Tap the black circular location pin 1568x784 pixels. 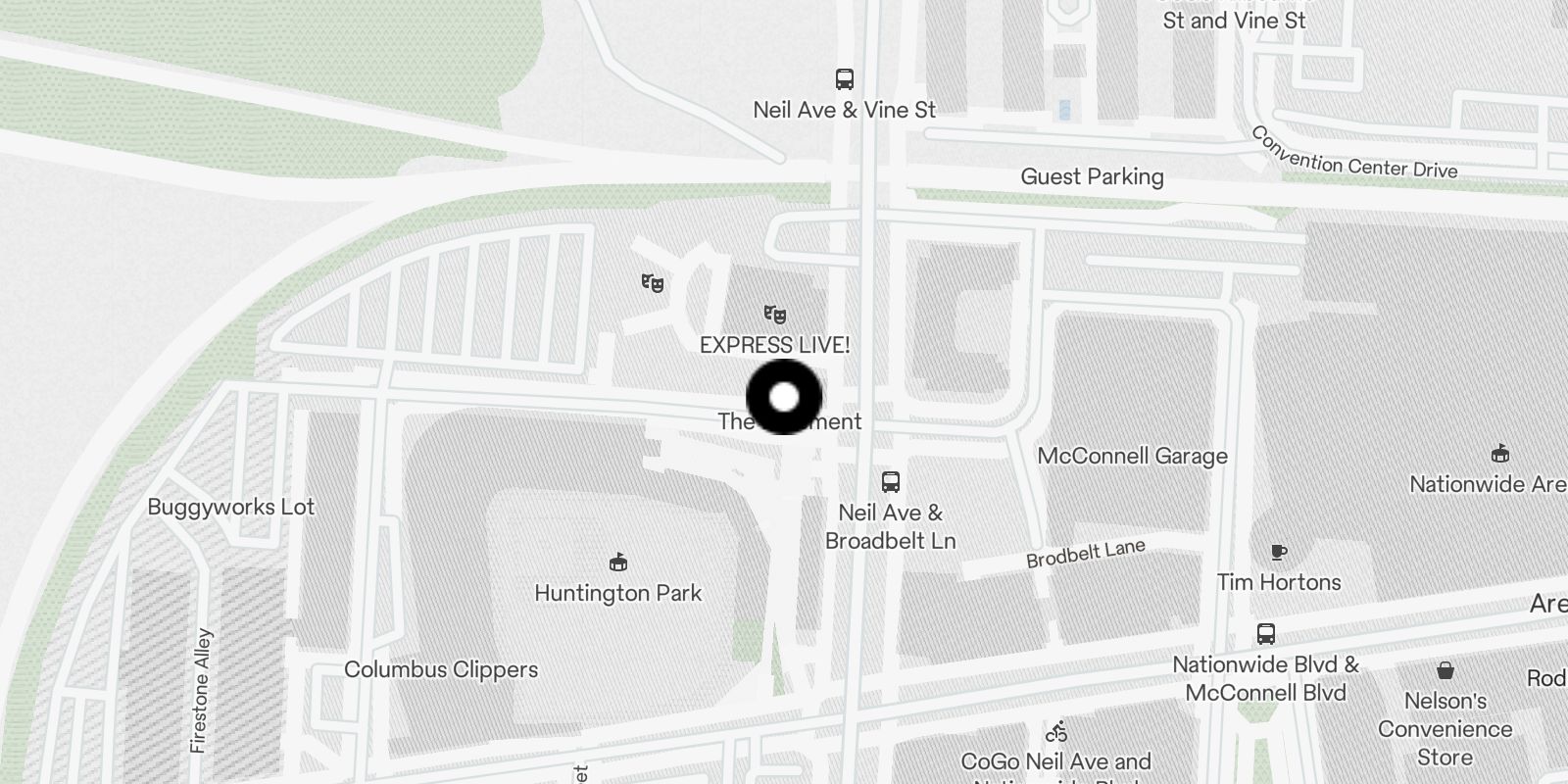tap(784, 397)
